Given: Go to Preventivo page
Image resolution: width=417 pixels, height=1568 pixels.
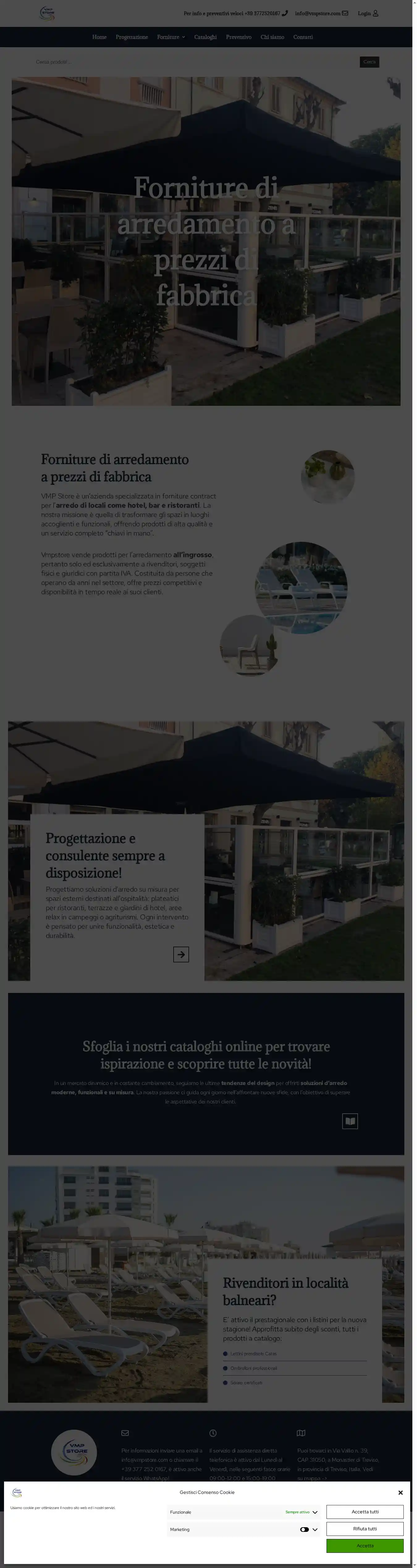Looking at the screenshot, I should [239, 37].
